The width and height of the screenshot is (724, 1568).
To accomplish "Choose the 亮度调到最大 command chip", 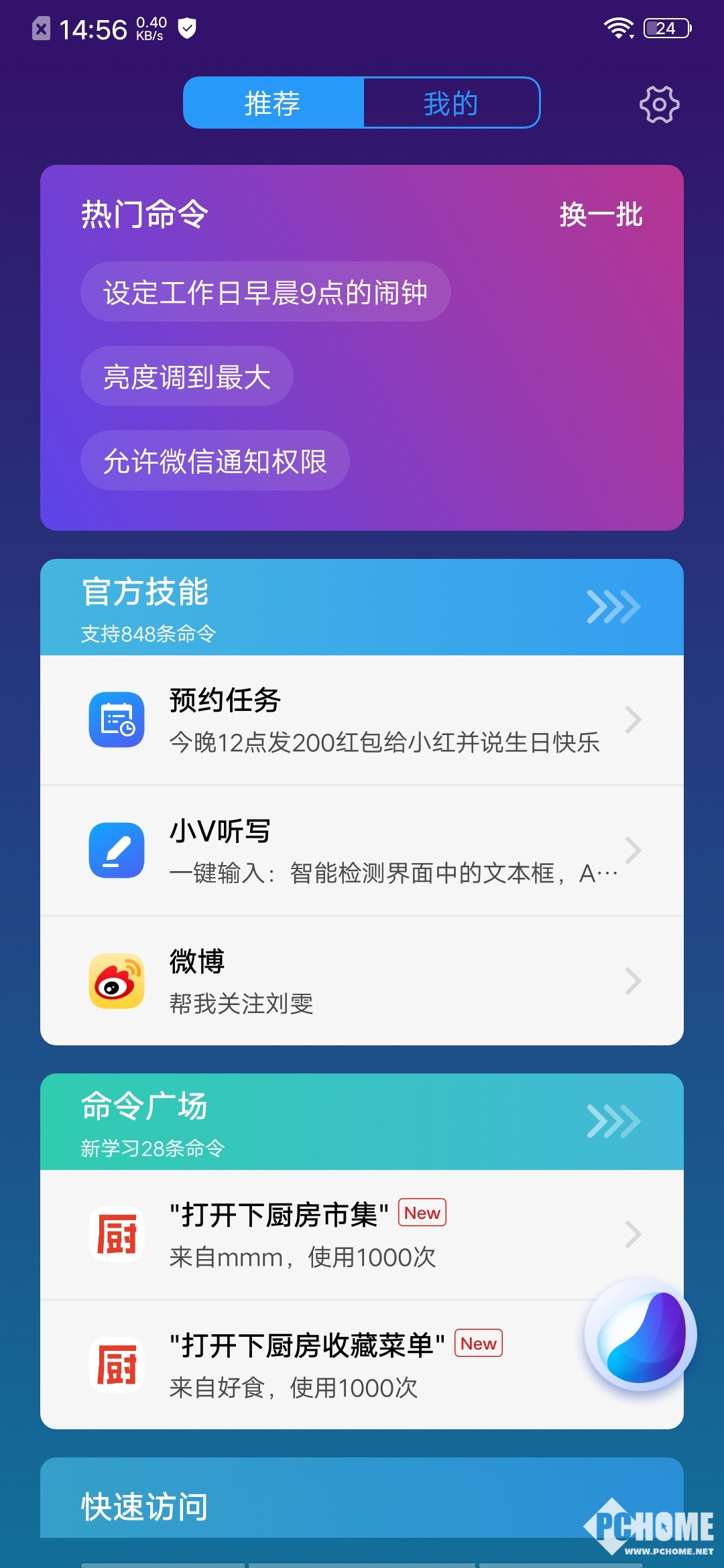I will 187,377.
